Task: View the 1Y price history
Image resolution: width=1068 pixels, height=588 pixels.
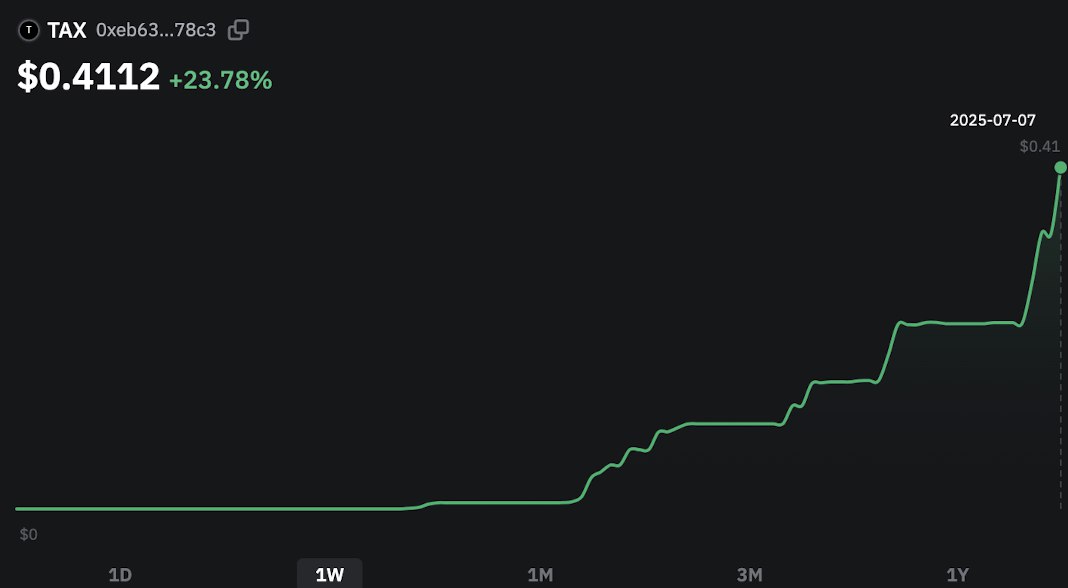Action: (x=957, y=575)
